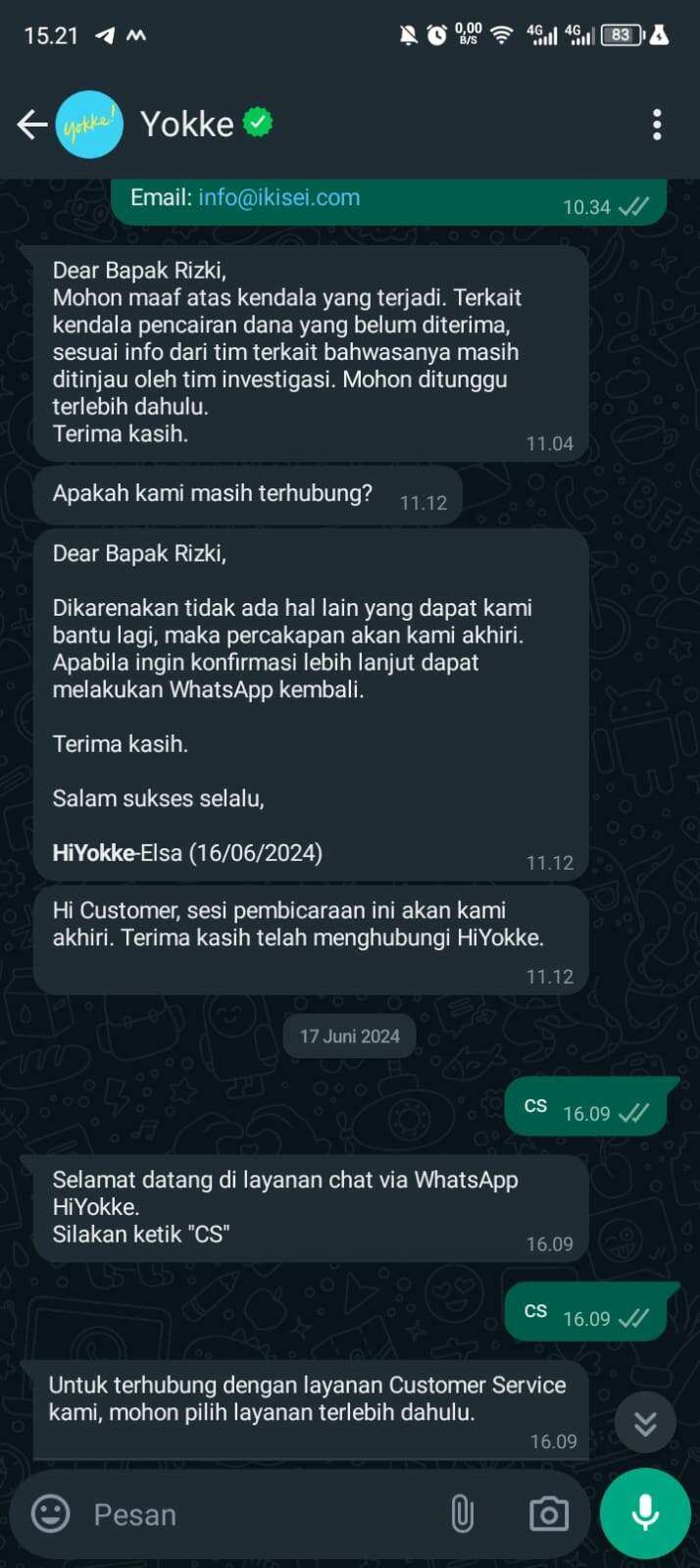Go back to the chat list
This screenshot has width=700, height=1568.
[32, 125]
